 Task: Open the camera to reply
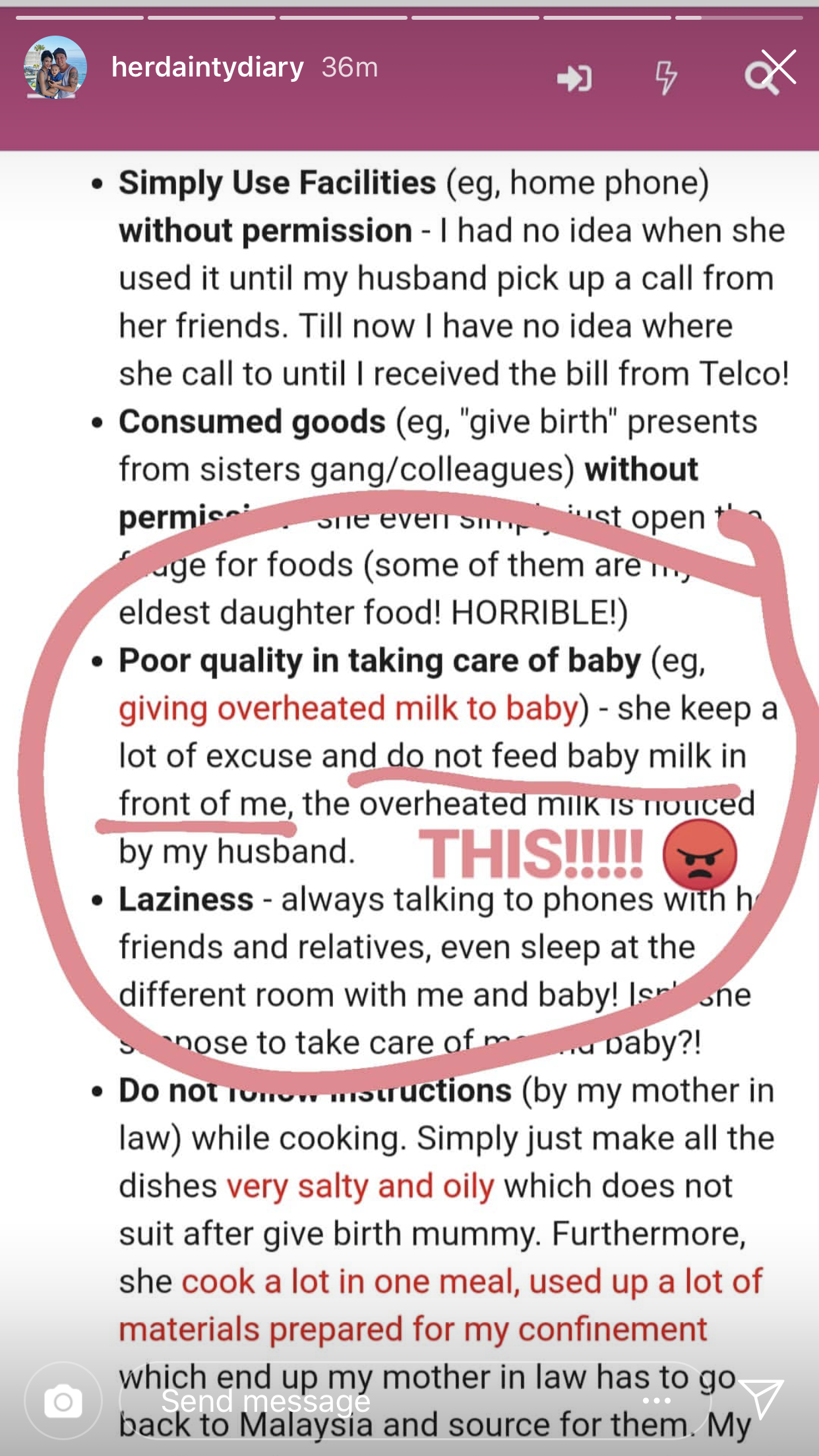pyautogui.click(x=63, y=1401)
